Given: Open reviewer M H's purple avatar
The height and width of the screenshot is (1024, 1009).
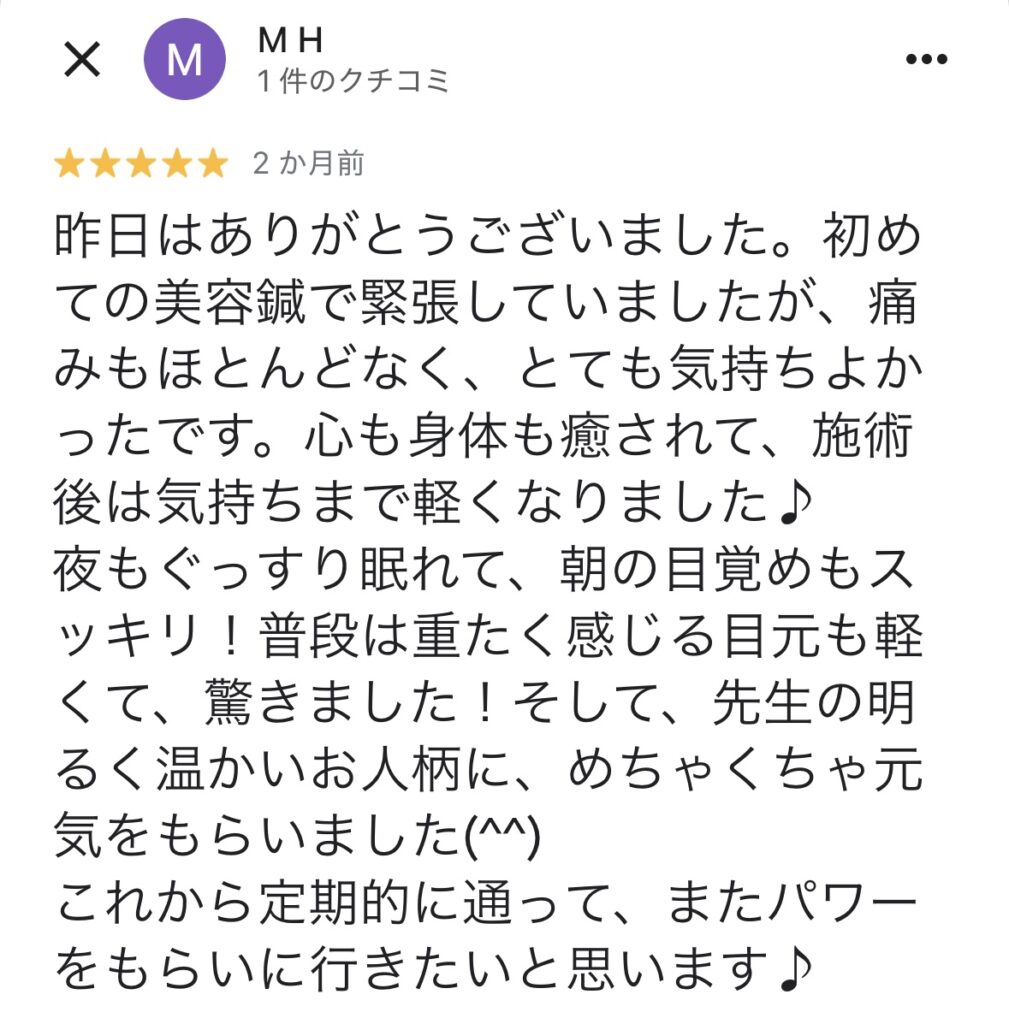Looking at the screenshot, I should coord(185,59).
